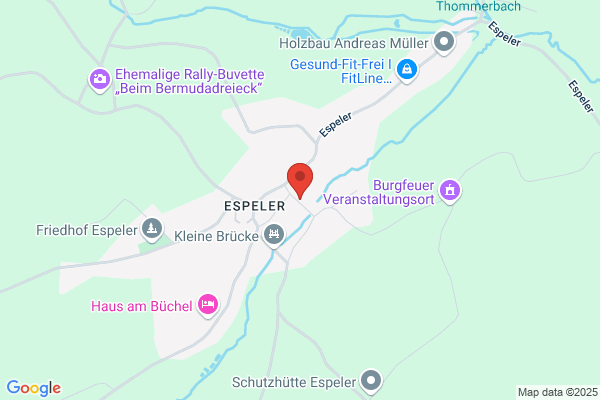Open the Holzbau Andreas Müller marker
The image size is (600, 400).
point(444,42)
